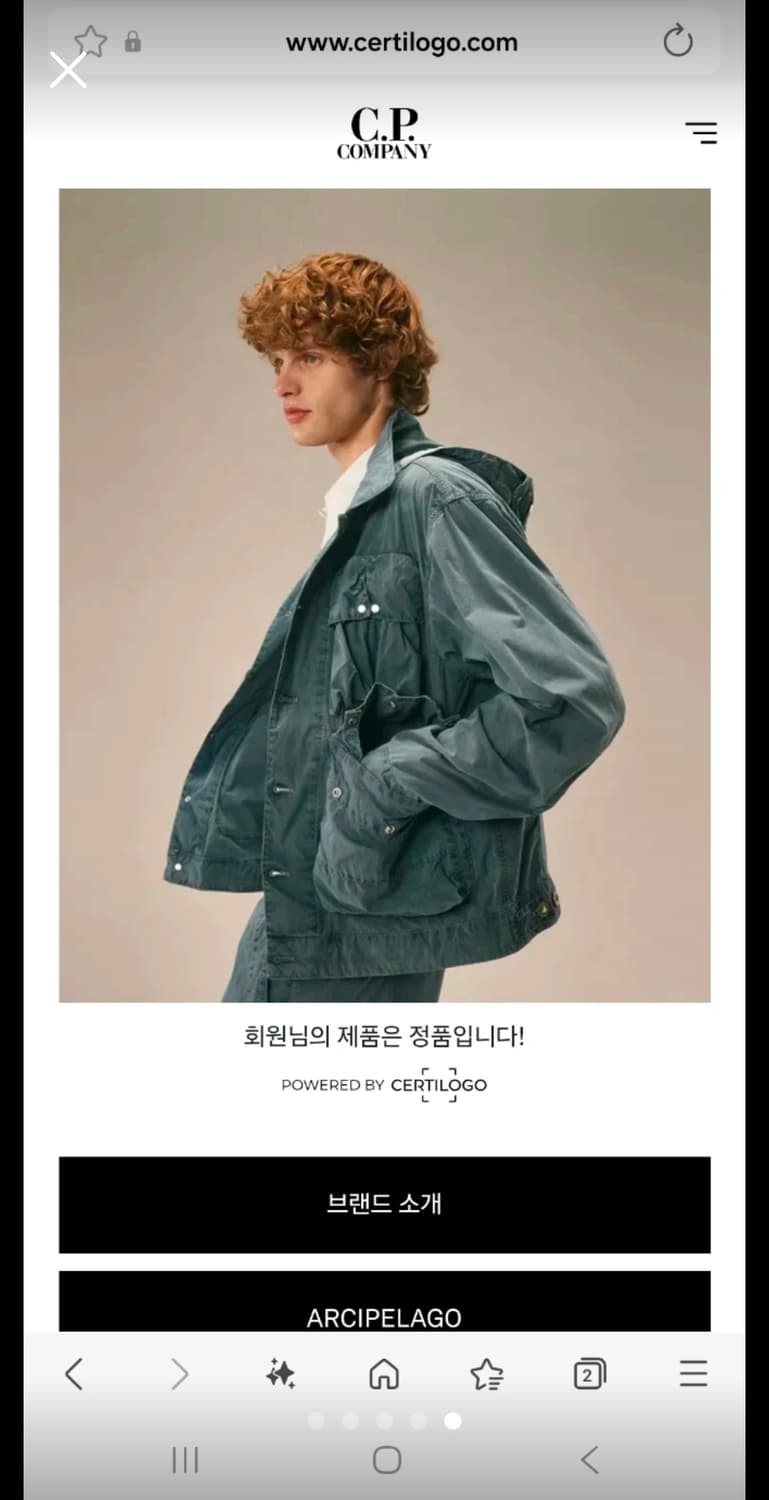Screen dimensions: 769x1500
Task: Open the Certilogo link in the powered-by text
Action: pyautogui.click(x=440, y=1085)
